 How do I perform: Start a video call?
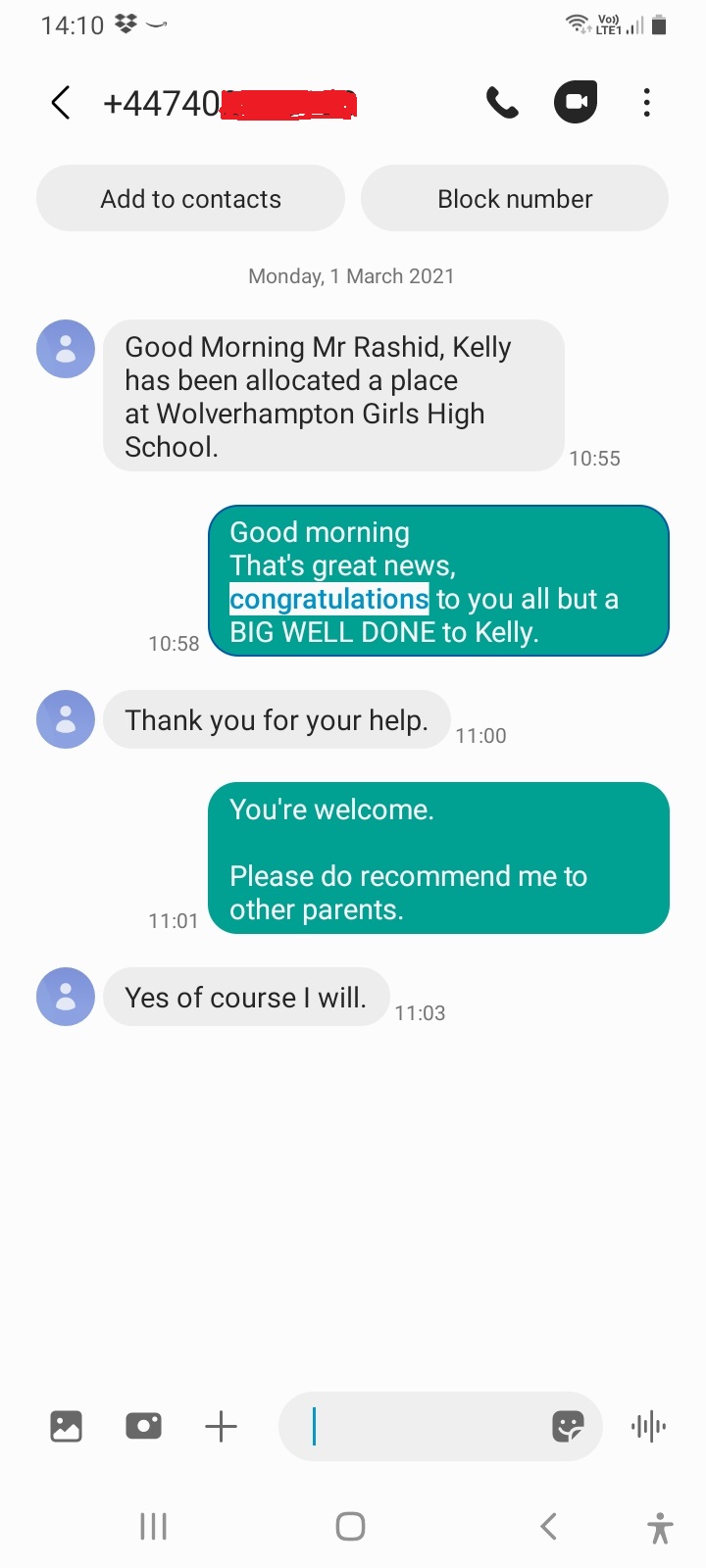(576, 102)
